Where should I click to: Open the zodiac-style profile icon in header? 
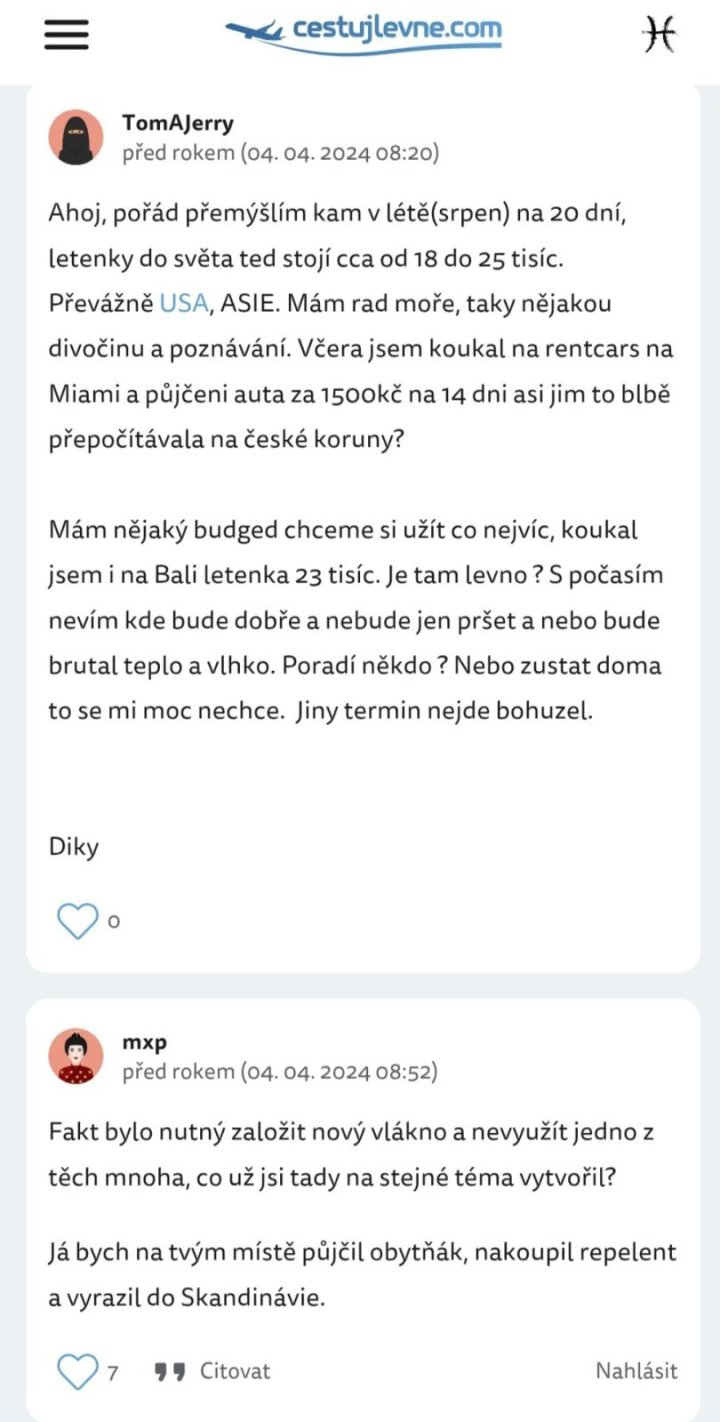coord(659,35)
